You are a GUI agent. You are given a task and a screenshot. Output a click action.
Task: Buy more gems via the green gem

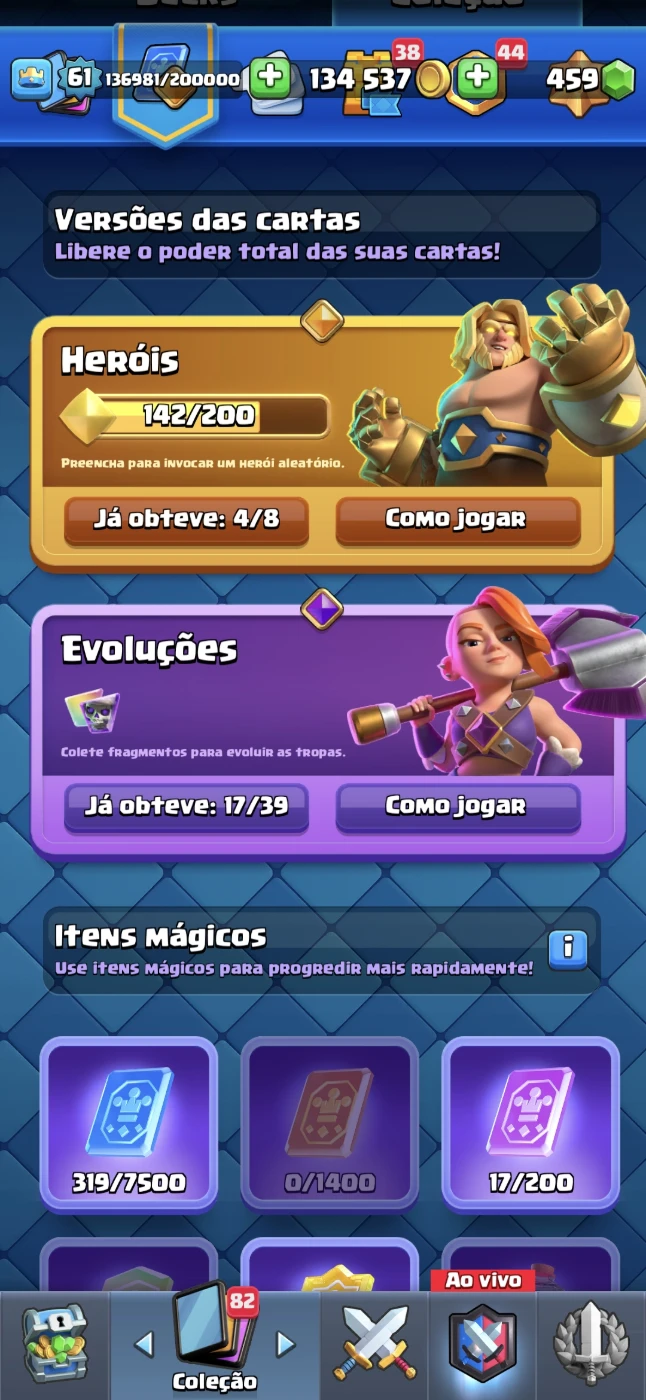pos(619,79)
